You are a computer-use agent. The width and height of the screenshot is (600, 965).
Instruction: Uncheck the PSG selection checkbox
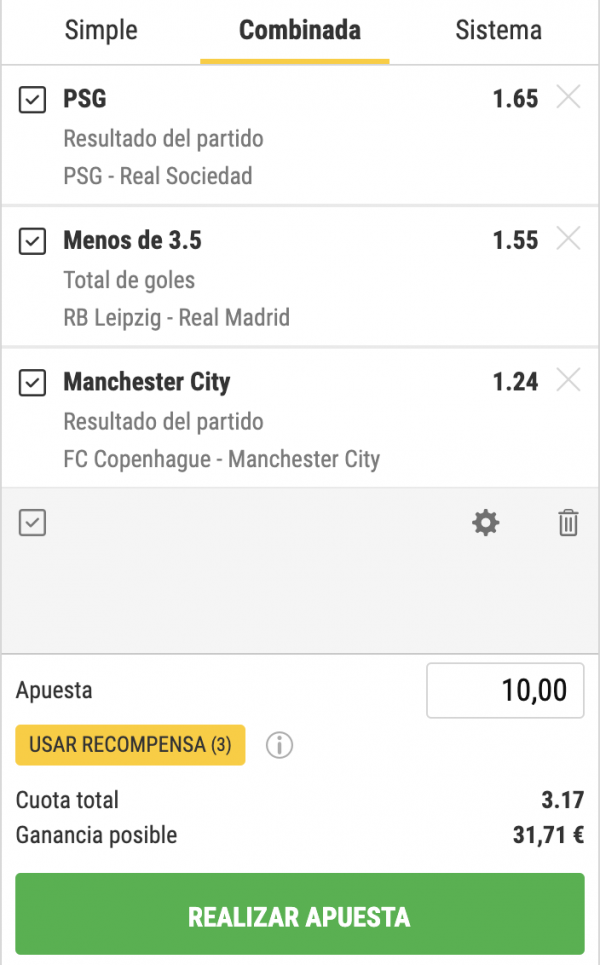click(33, 99)
